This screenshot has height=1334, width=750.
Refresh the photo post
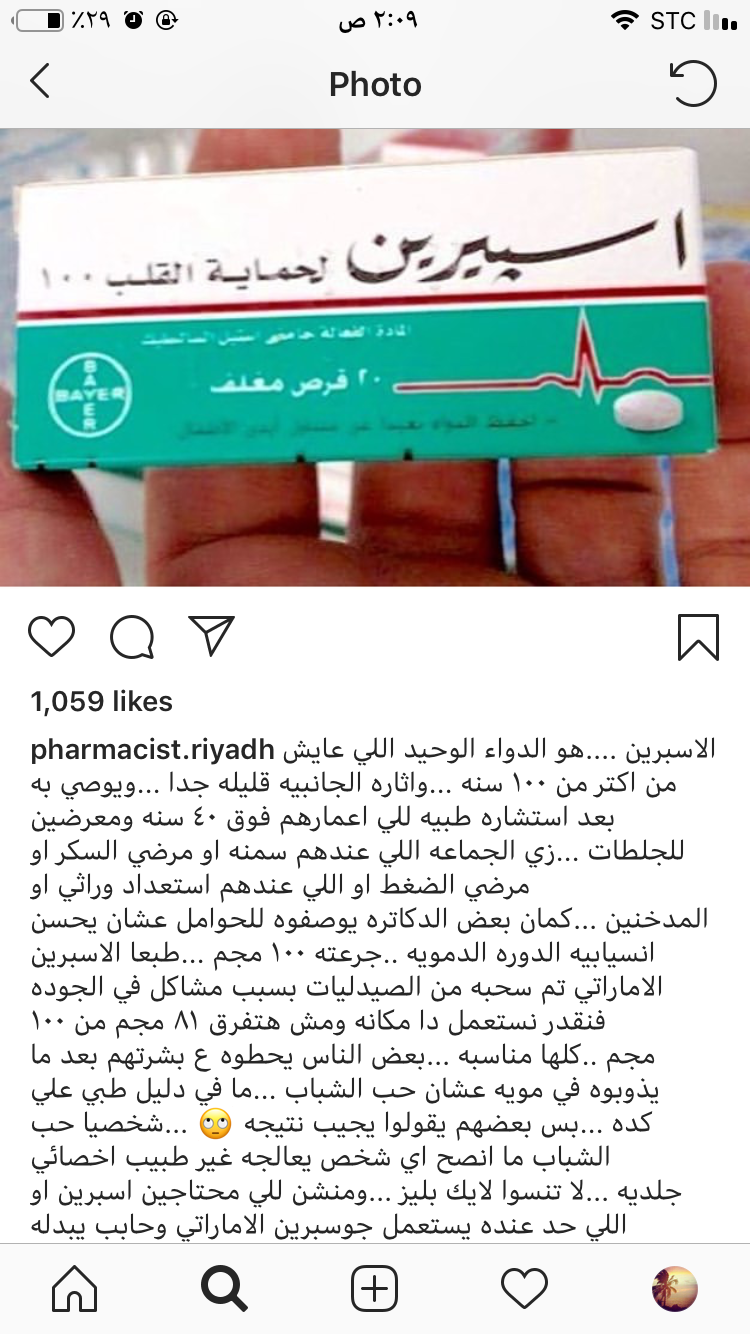point(693,83)
